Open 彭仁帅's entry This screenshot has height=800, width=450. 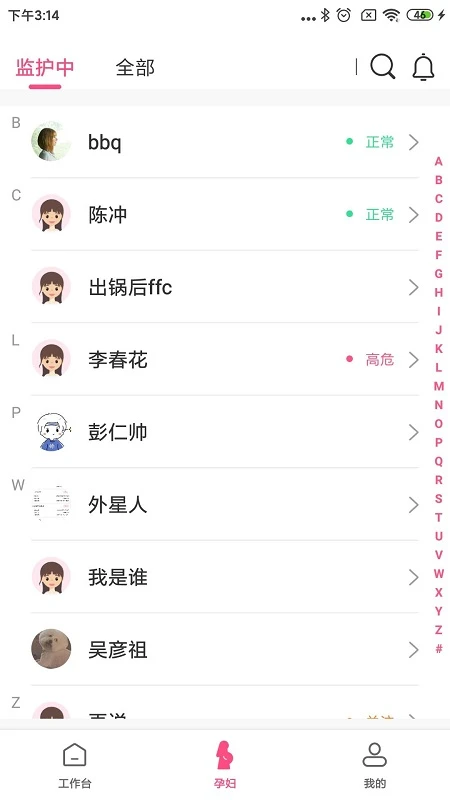point(224,432)
